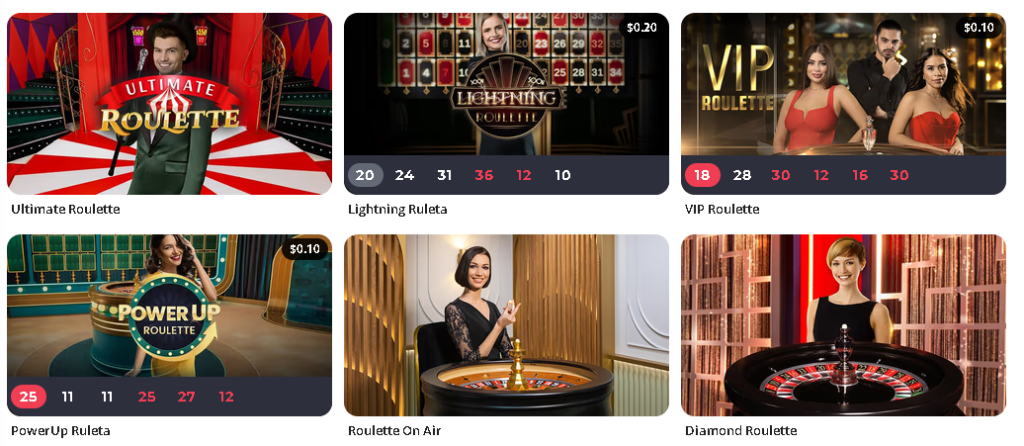Launch the Lightning Ruleta table
Image resolution: width=1024 pixels, height=446 pixels.
click(x=506, y=85)
